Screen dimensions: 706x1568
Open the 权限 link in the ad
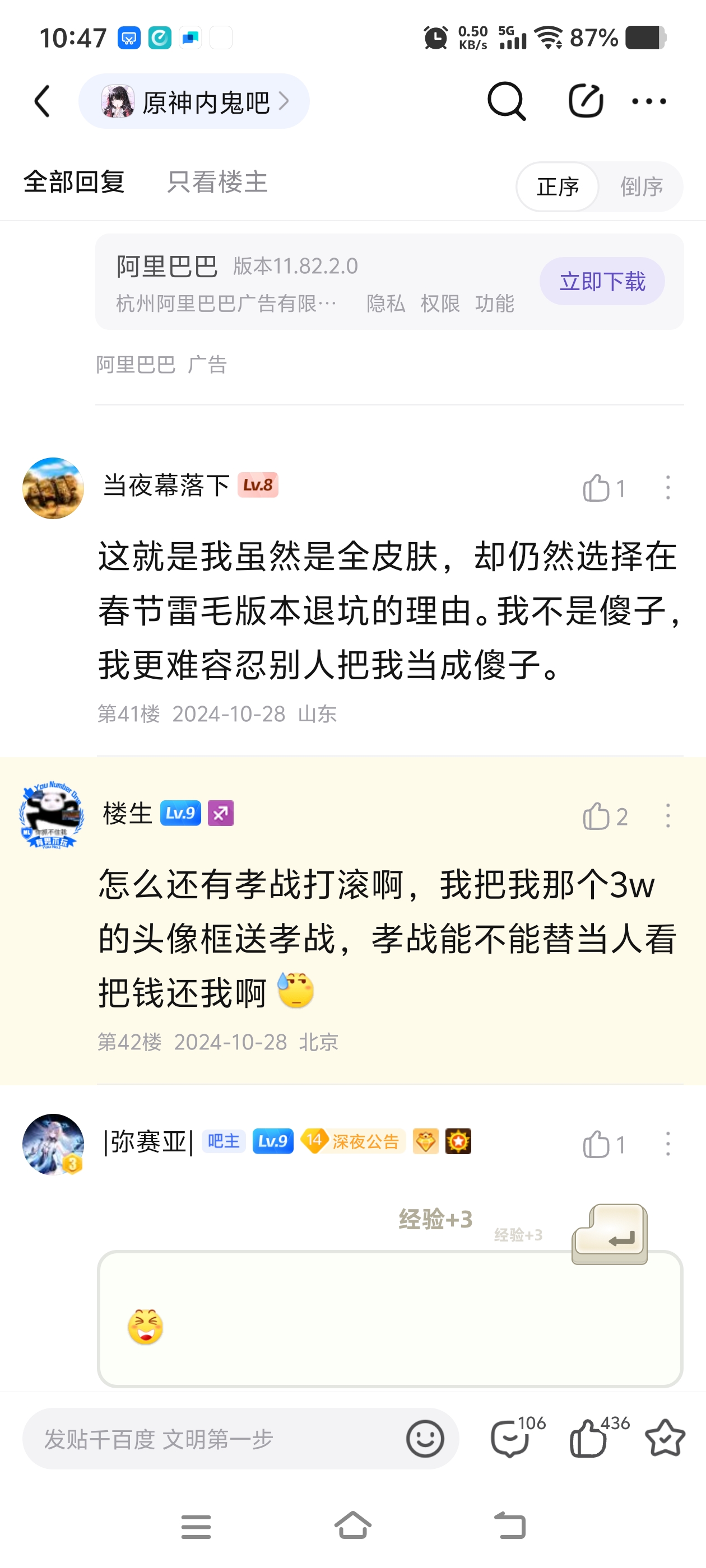(x=440, y=303)
